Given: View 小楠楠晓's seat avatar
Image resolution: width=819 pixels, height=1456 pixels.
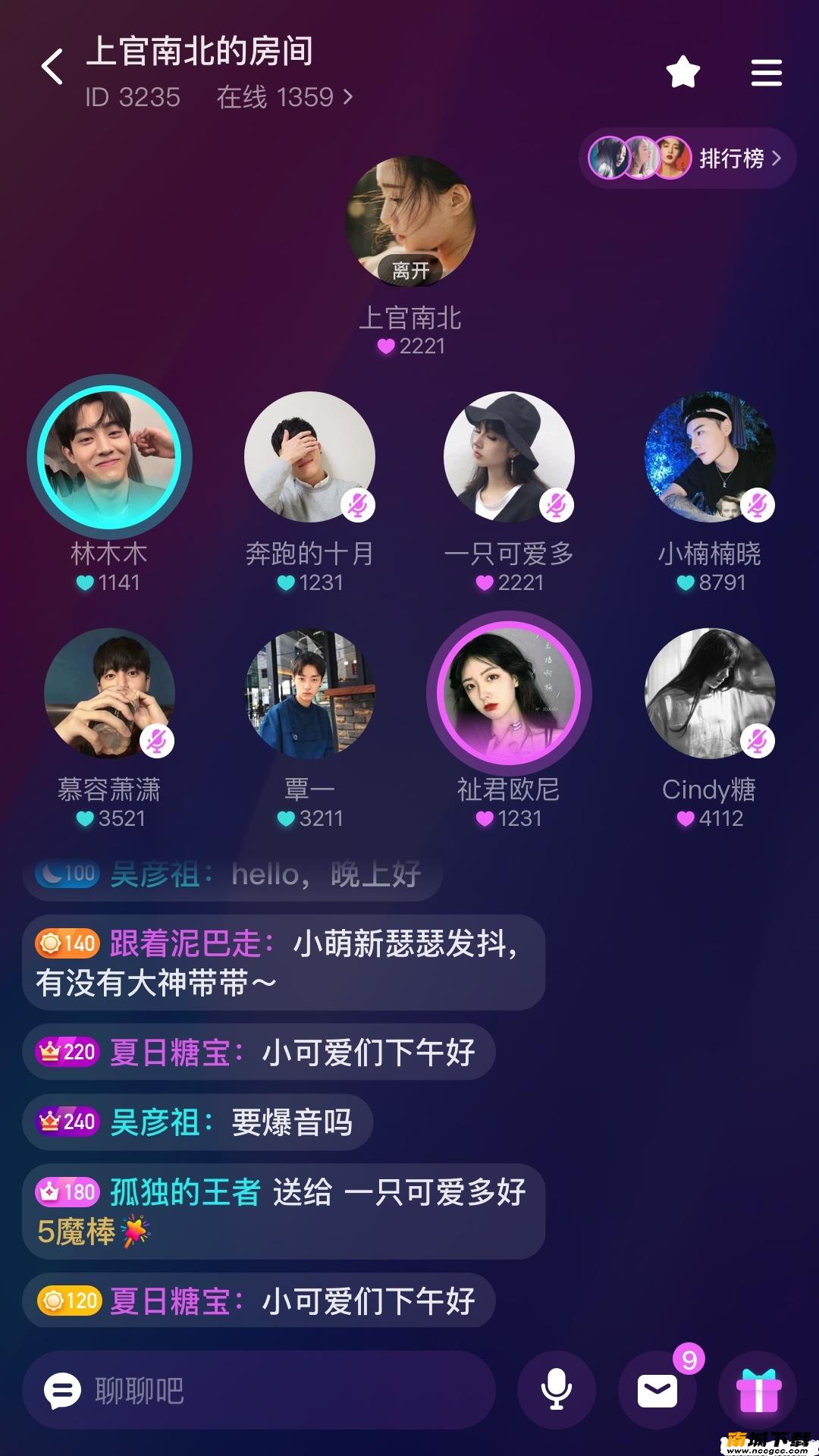Looking at the screenshot, I should pos(710,457).
